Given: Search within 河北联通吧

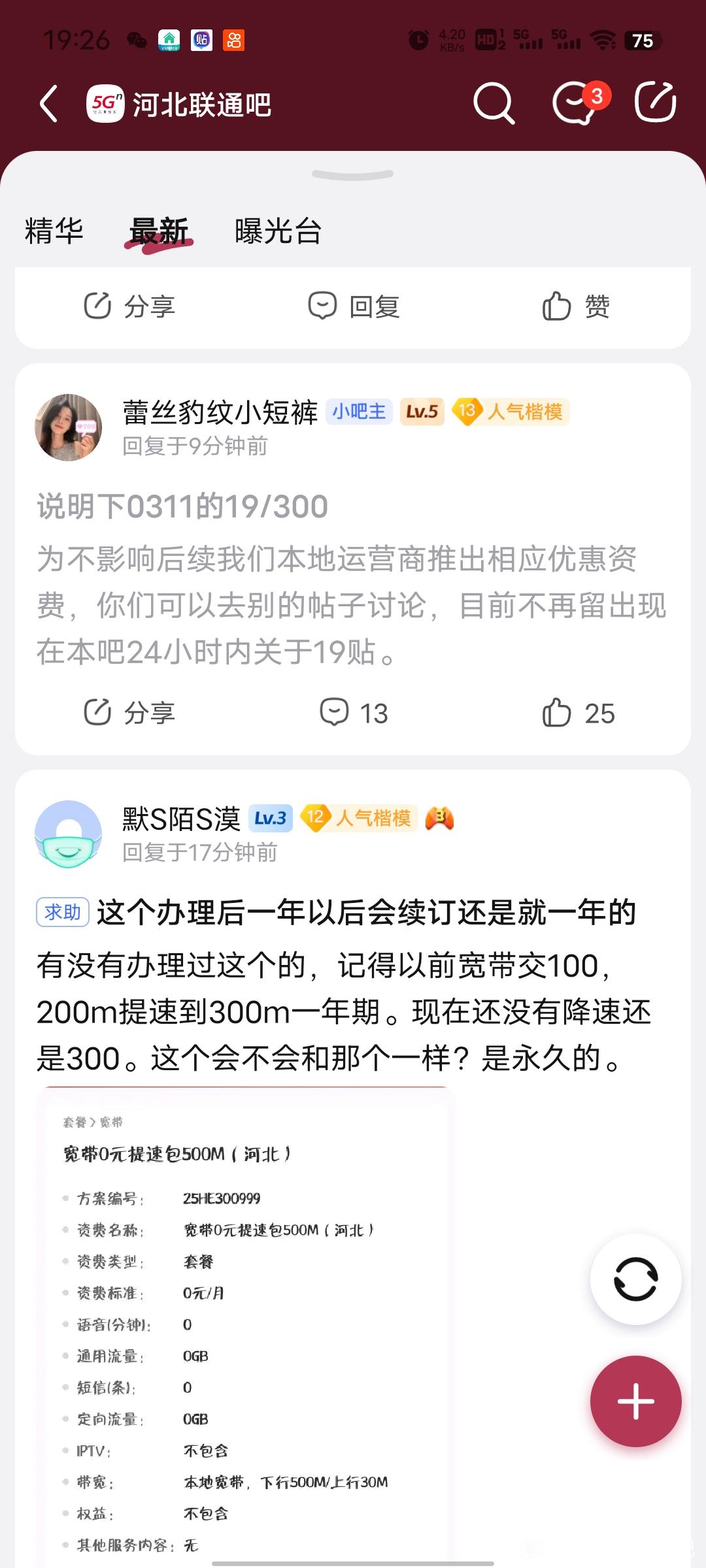Looking at the screenshot, I should pyautogui.click(x=494, y=103).
